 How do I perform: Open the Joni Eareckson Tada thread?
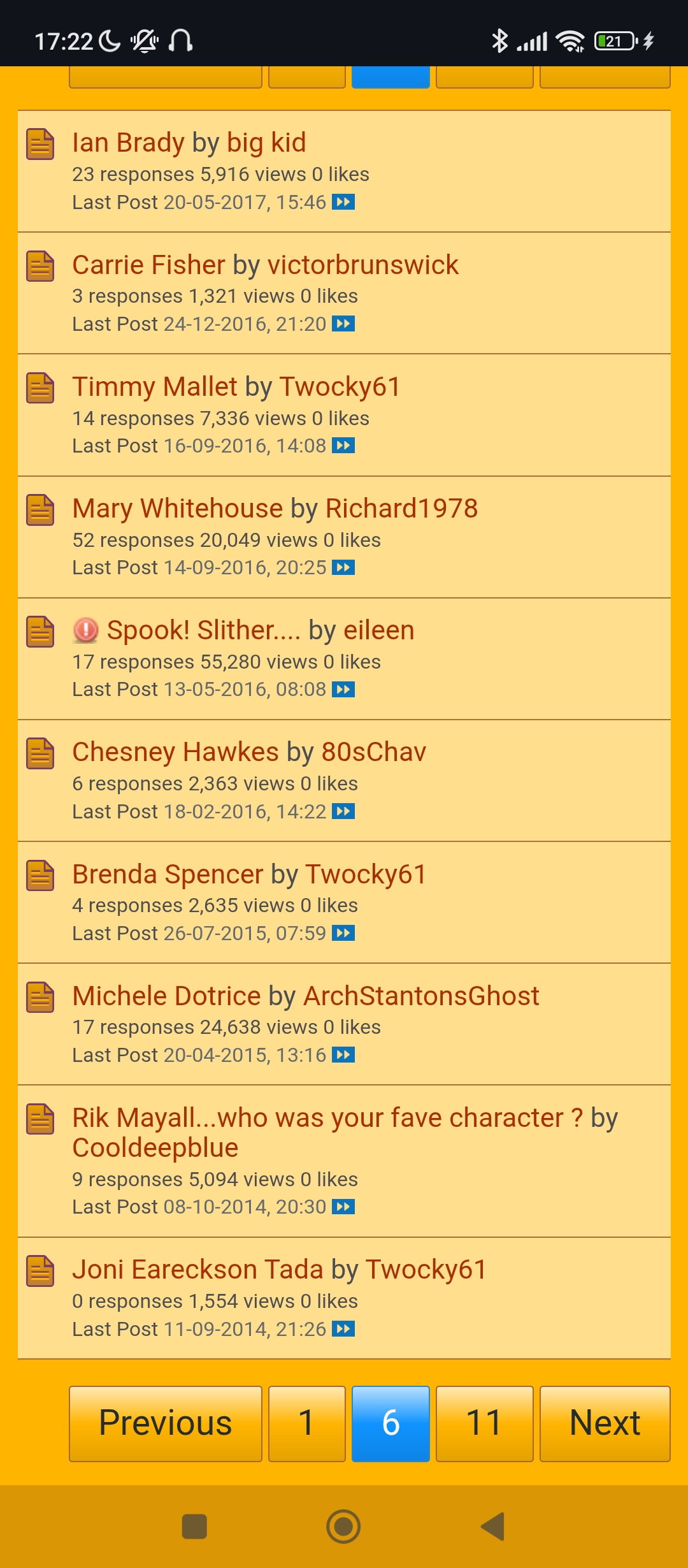[x=197, y=1269]
